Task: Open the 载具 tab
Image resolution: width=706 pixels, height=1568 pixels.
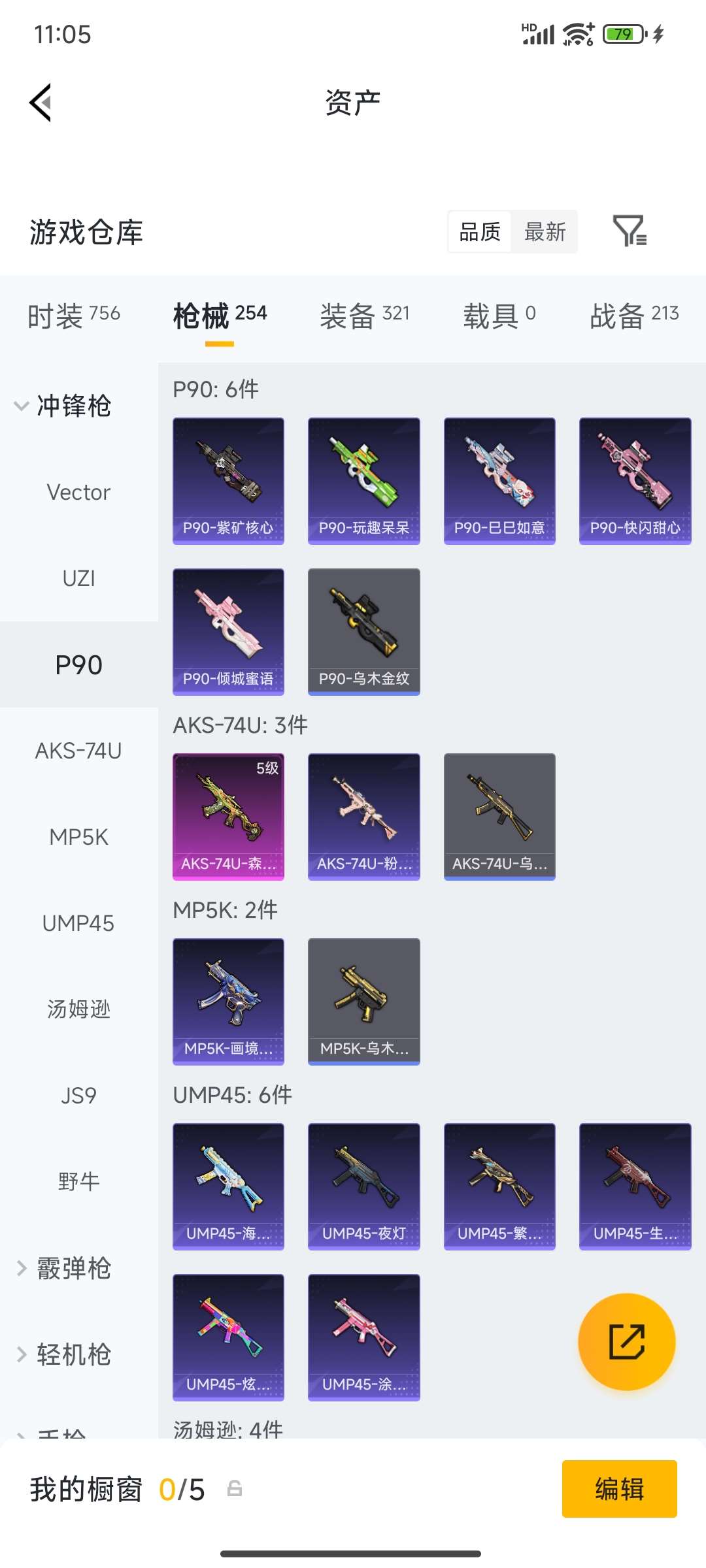Action: [499, 316]
